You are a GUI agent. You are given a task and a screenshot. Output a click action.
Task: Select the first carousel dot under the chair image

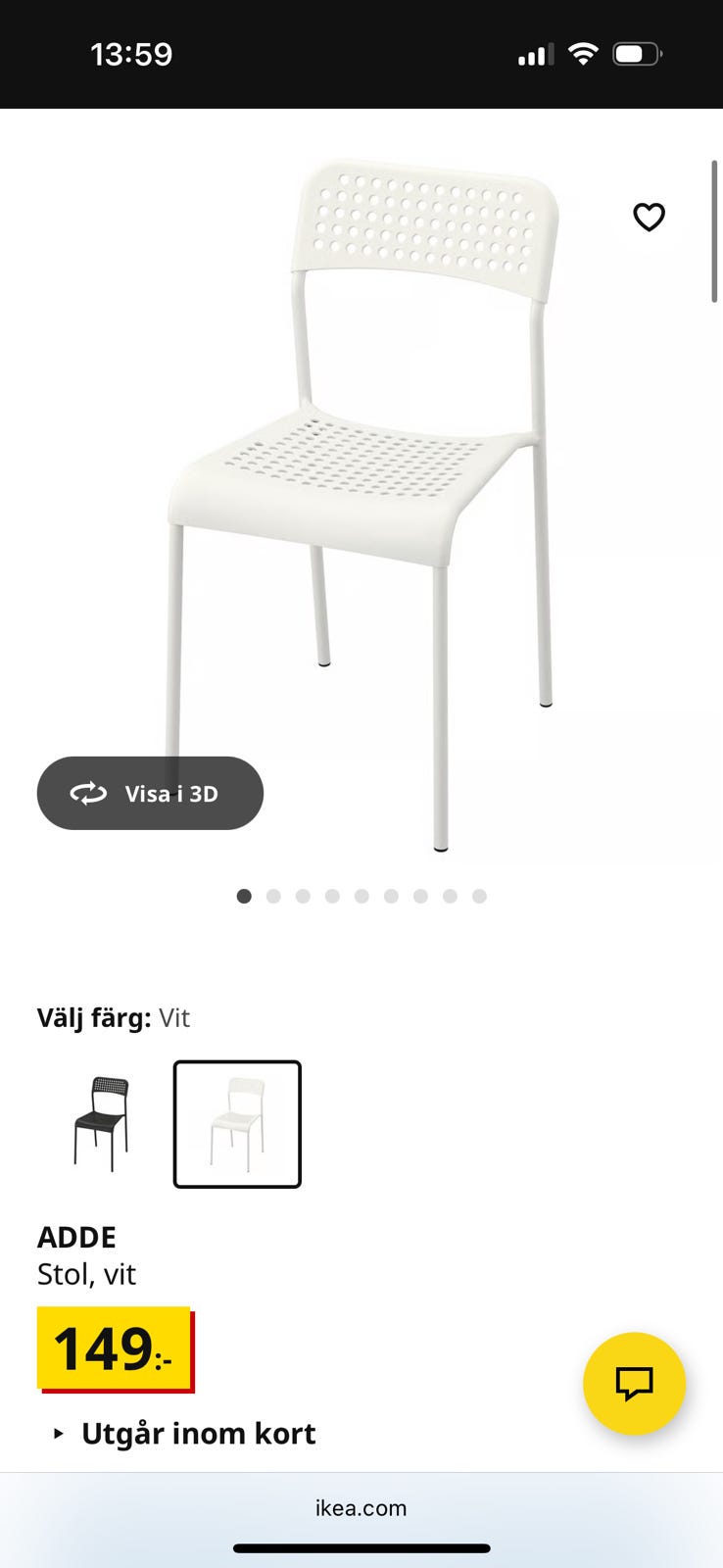pos(244,896)
